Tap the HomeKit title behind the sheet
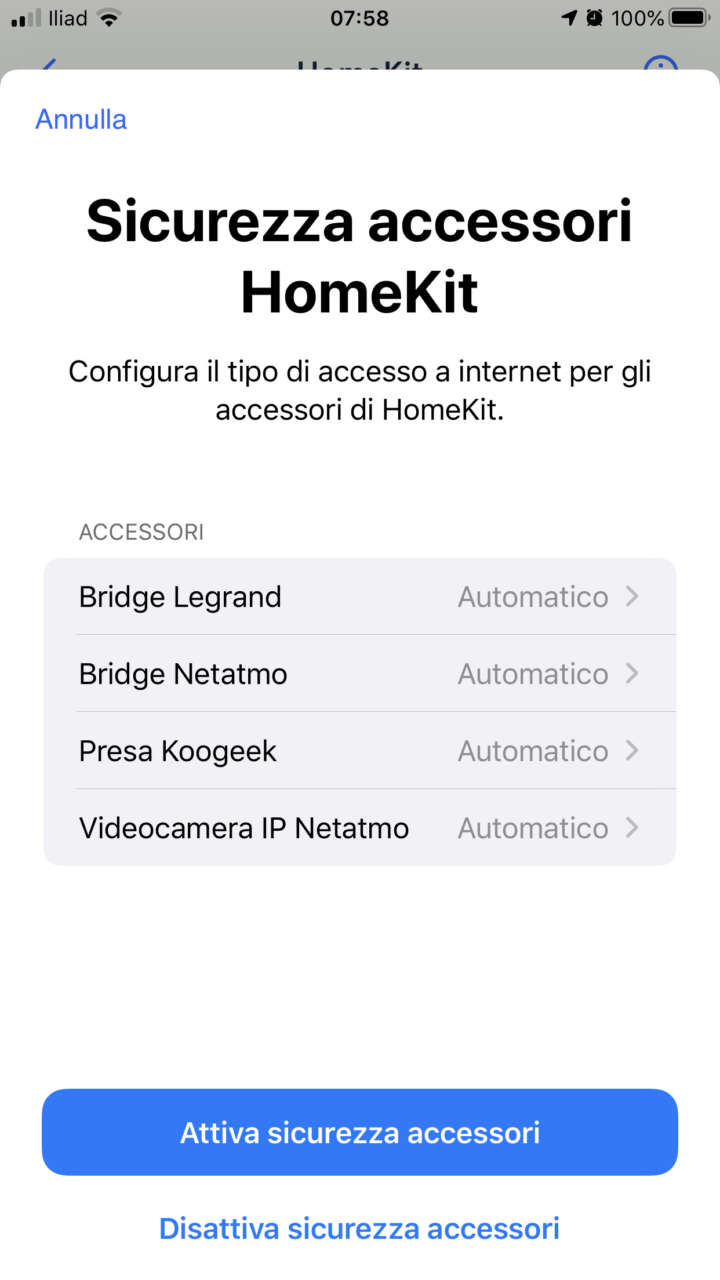This screenshot has width=720, height=1280. pos(360,70)
